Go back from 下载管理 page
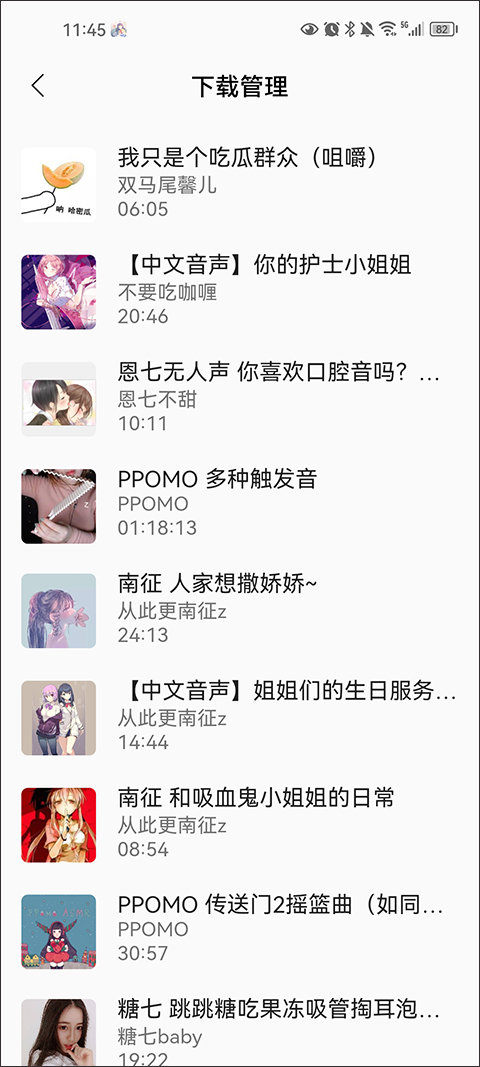Image resolution: width=480 pixels, height=1067 pixels. [x=38, y=86]
